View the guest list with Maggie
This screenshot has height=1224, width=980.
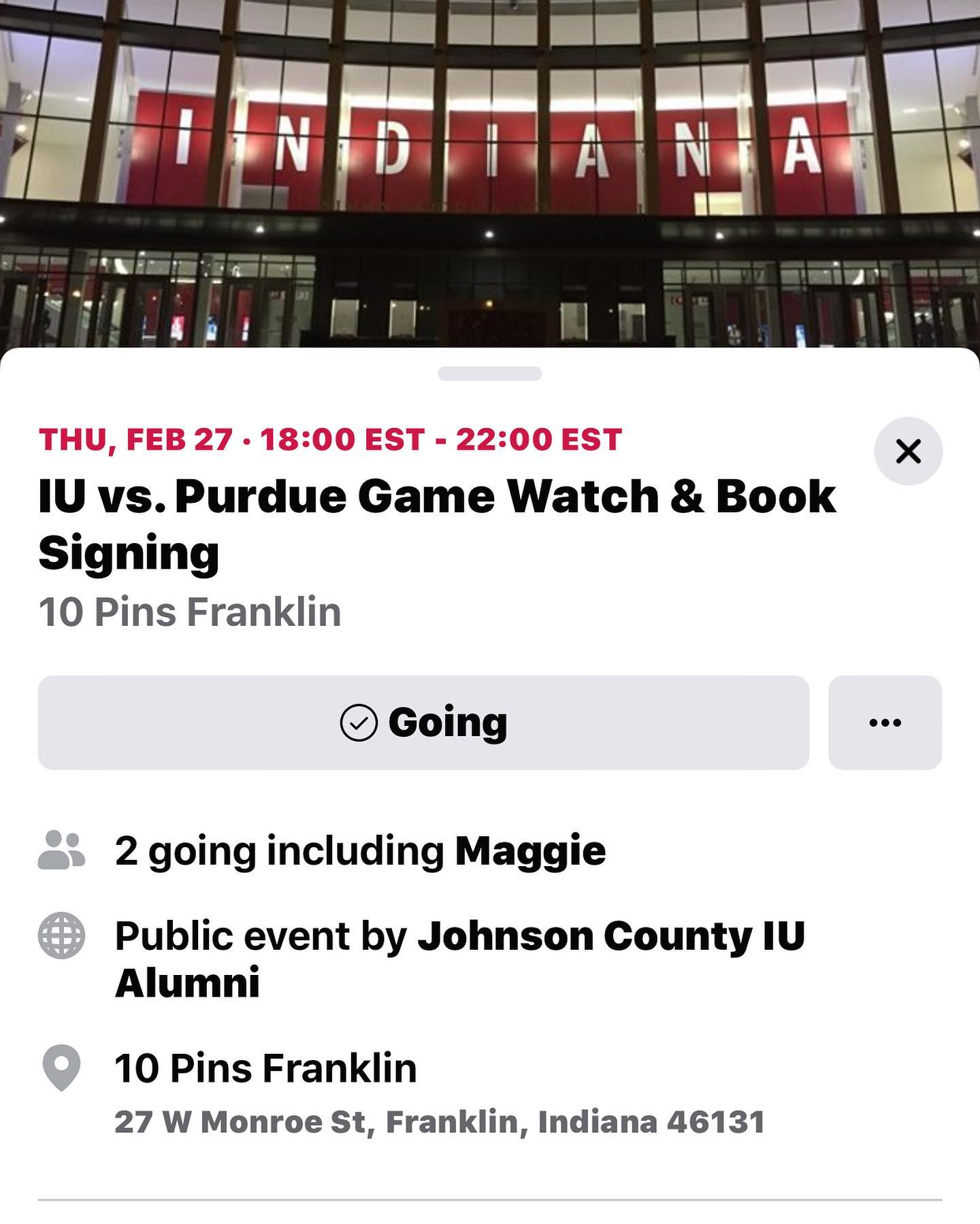tap(359, 850)
